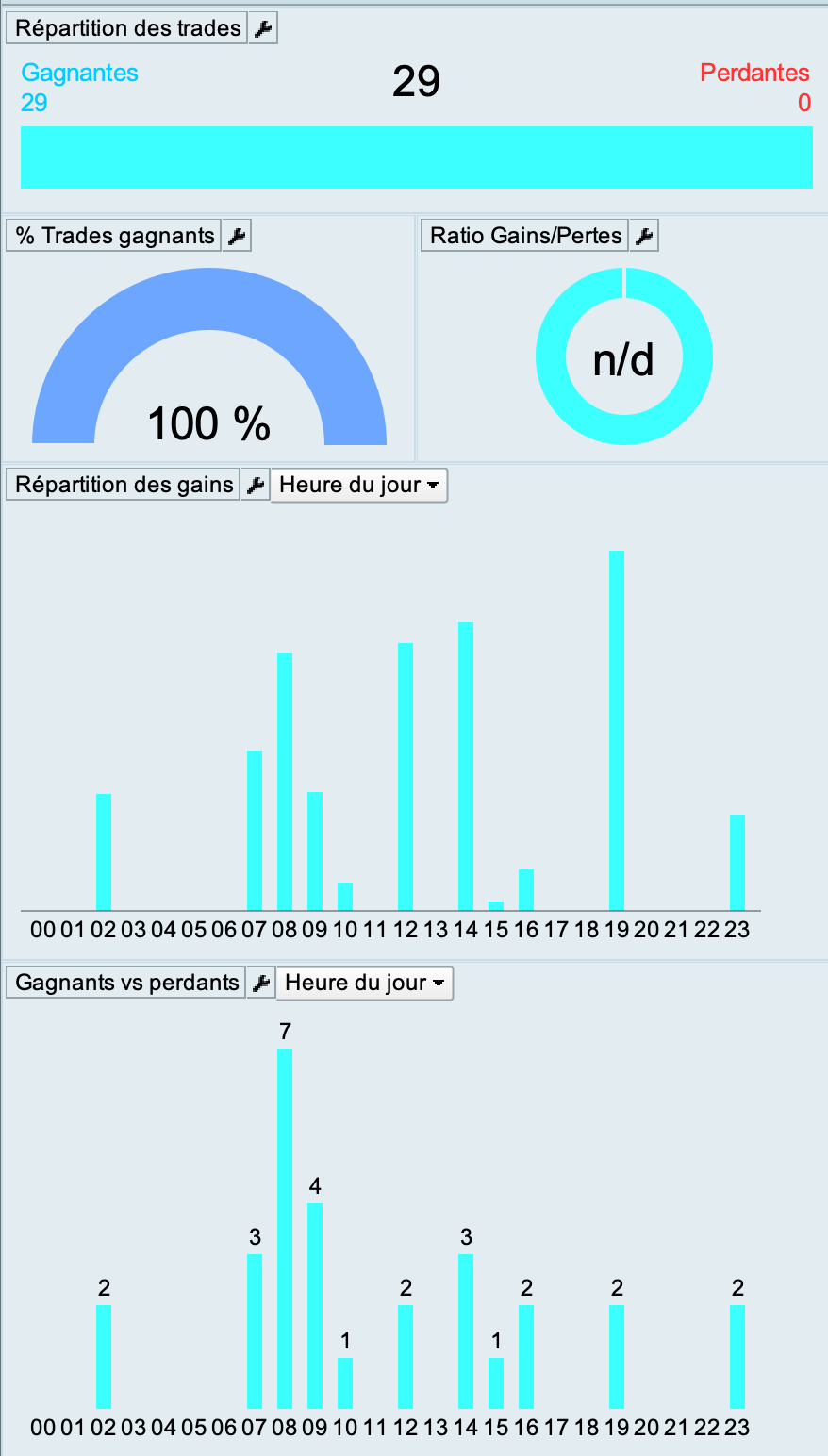Open settings wrench beside Gagnants vs perdants
This screenshot has width=828, height=1456.
260,983
